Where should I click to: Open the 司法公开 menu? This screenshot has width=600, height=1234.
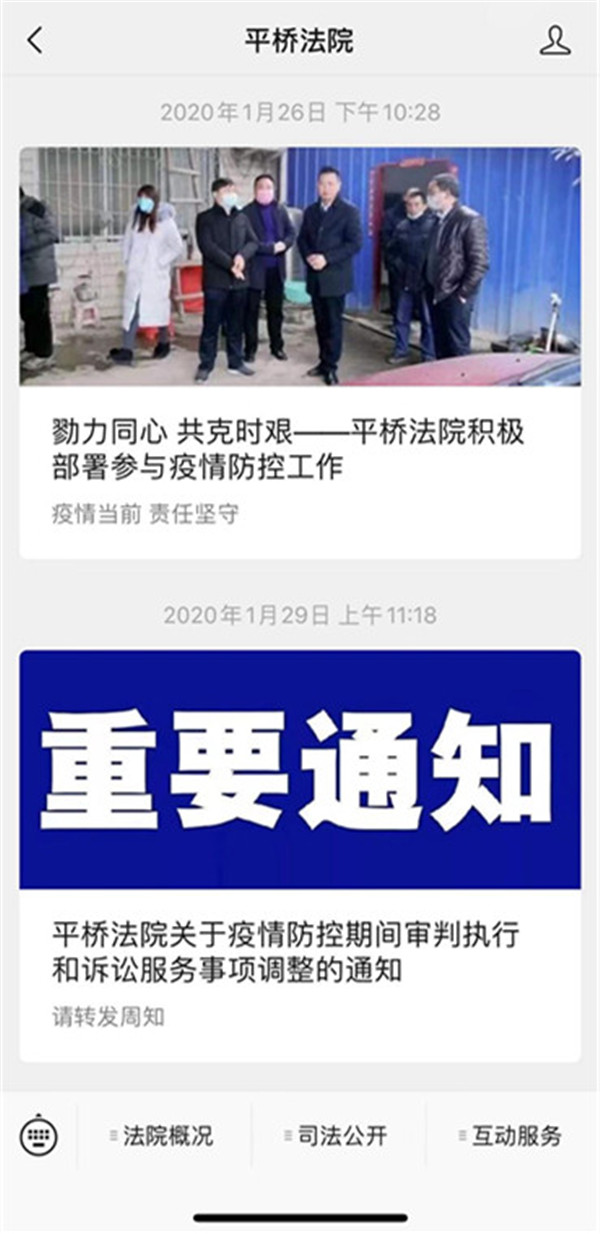point(338,1135)
